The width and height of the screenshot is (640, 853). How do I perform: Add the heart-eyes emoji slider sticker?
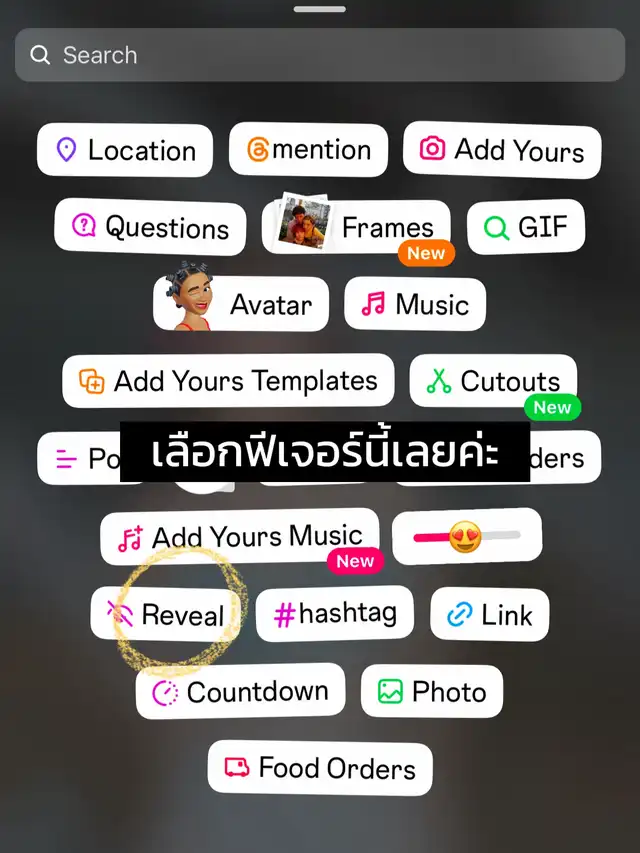pos(466,537)
